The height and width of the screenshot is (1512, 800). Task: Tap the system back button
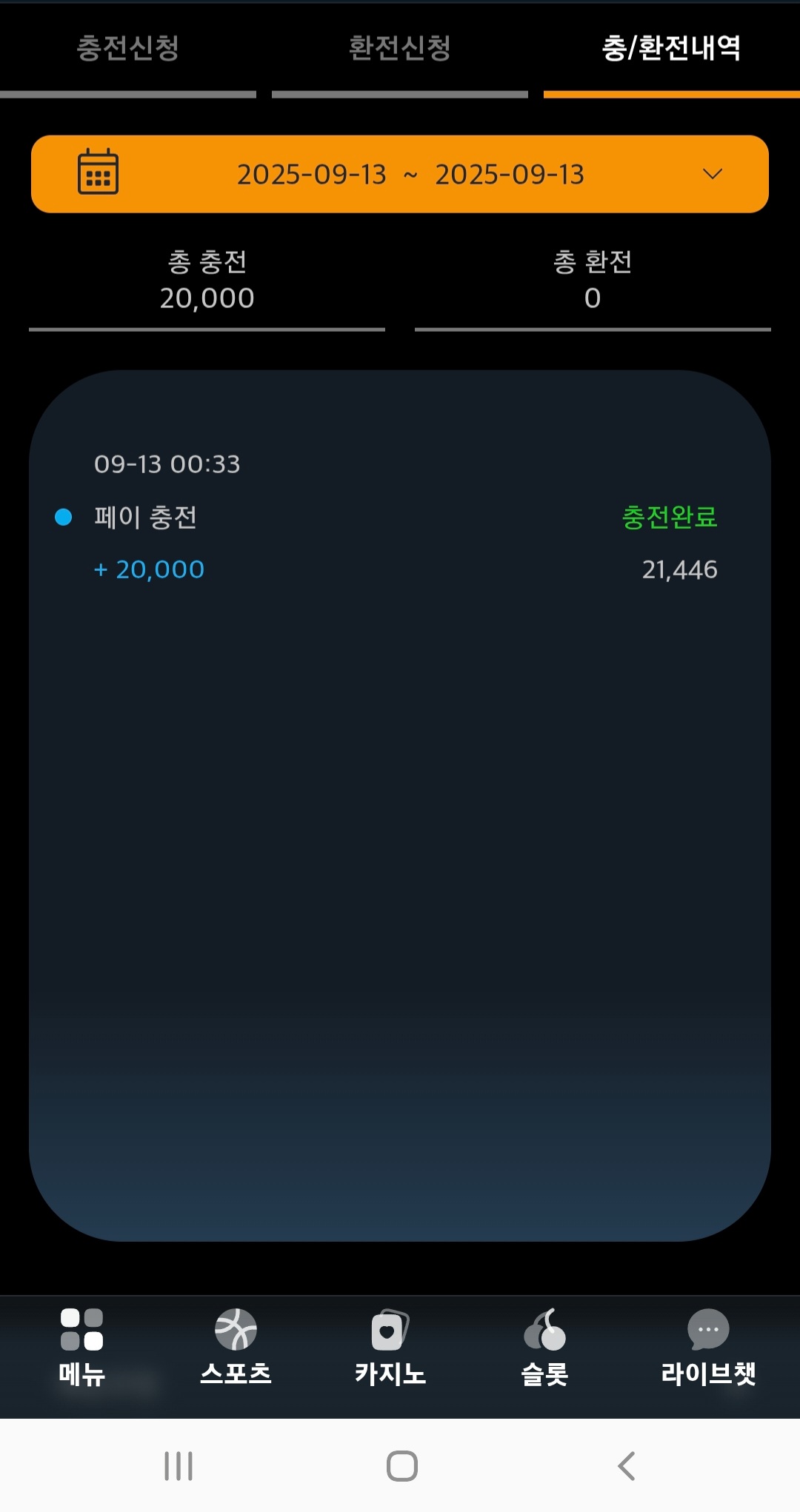(x=627, y=1466)
